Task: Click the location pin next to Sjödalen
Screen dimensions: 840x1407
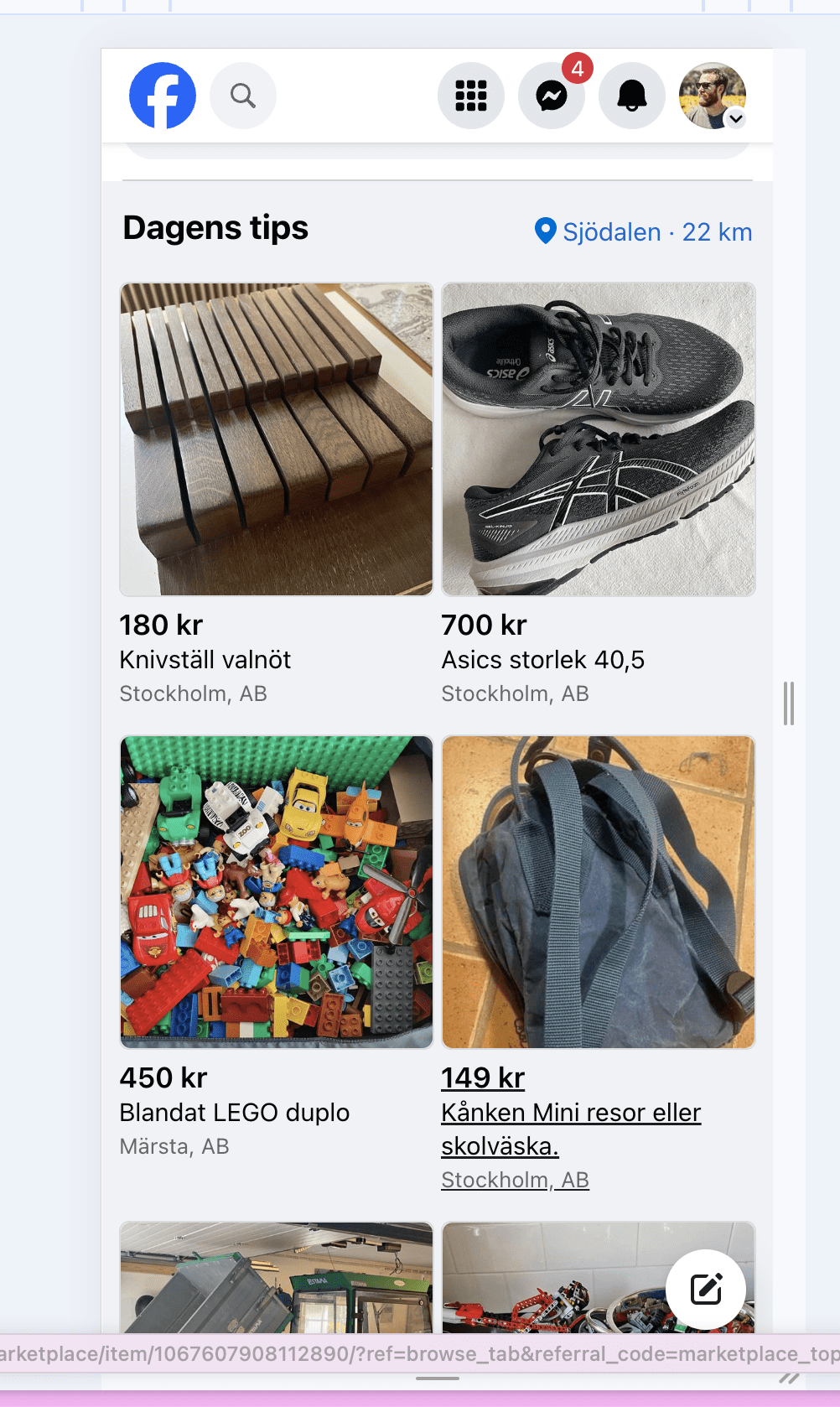Action: click(546, 231)
